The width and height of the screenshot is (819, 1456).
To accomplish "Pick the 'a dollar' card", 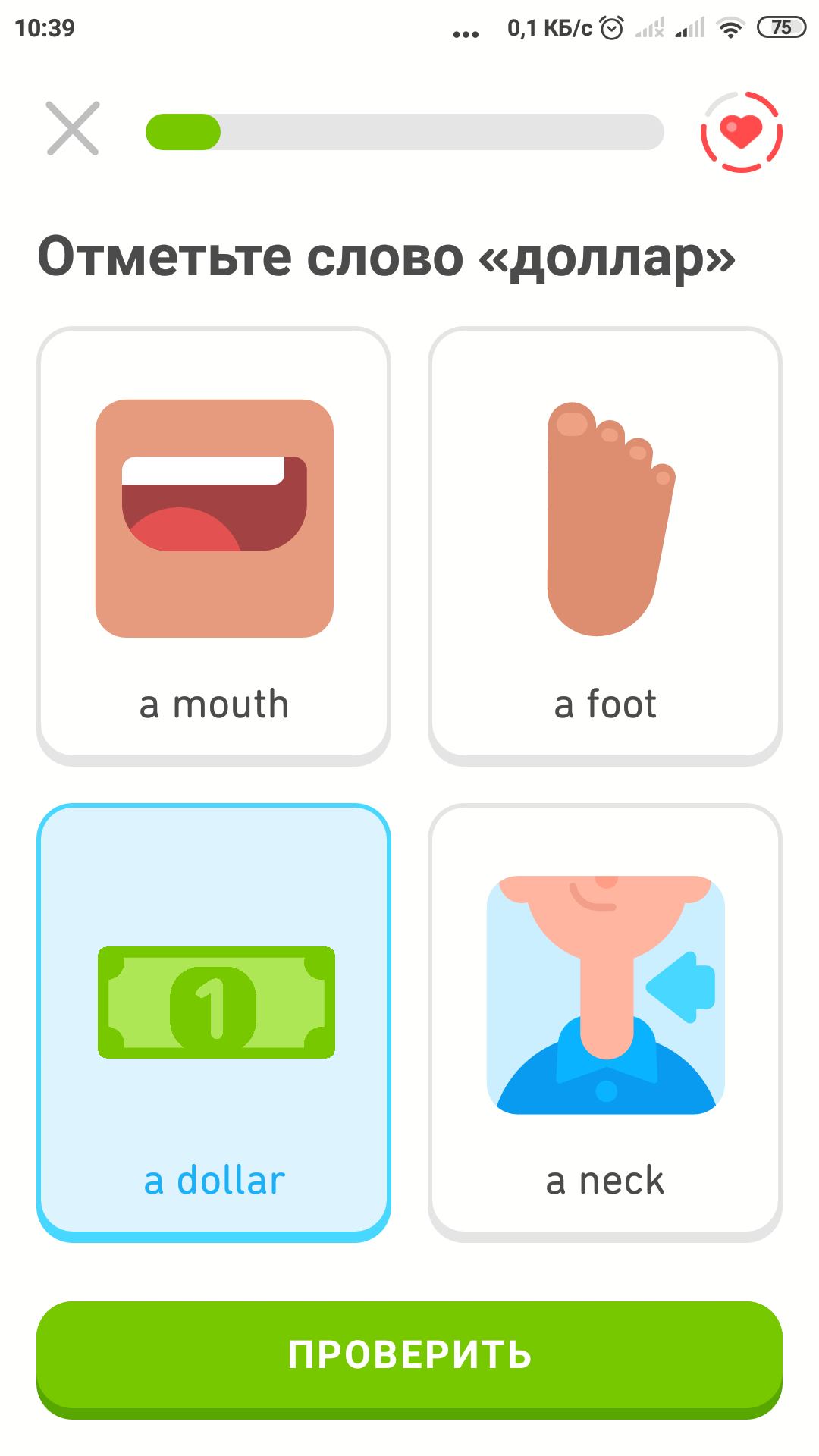I will [x=214, y=1021].
